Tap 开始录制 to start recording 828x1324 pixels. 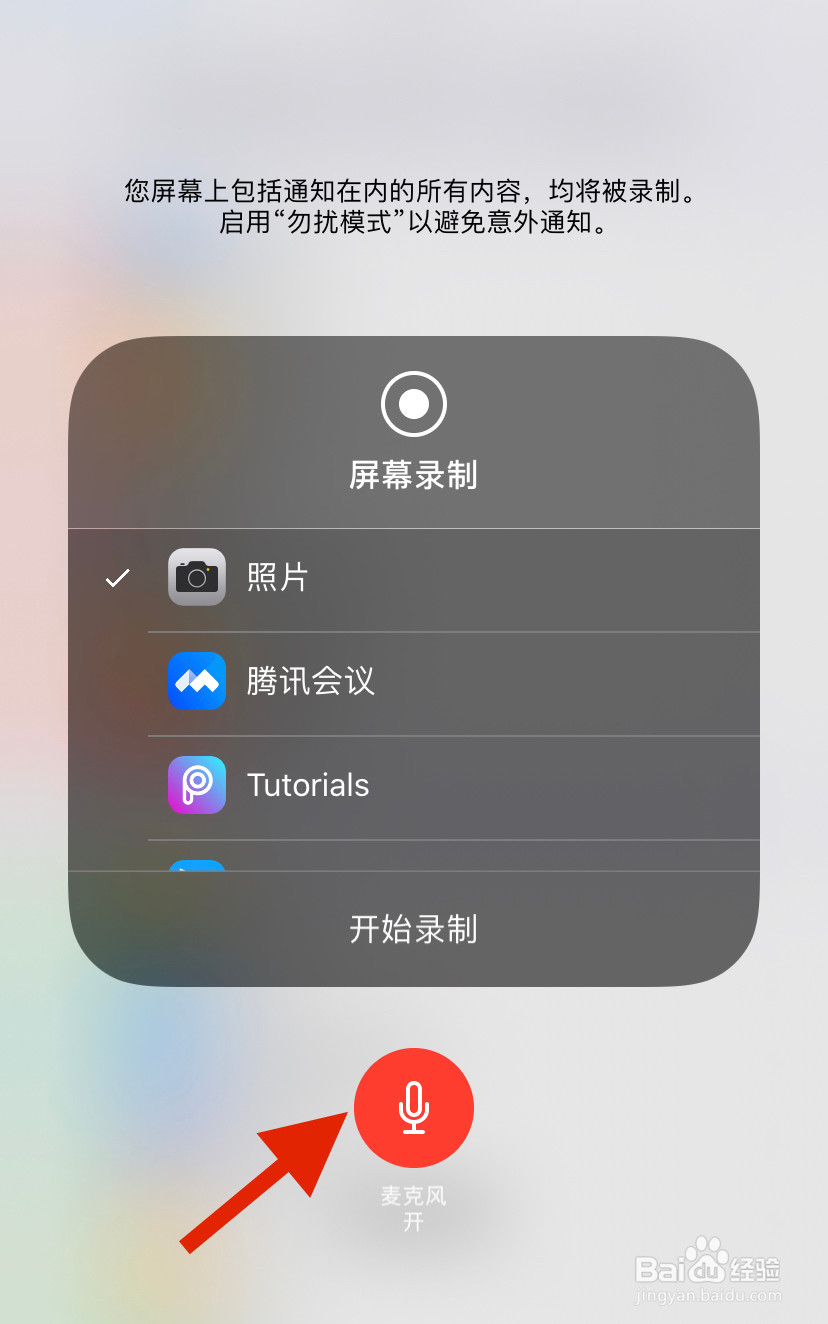[x=413, y=929]
